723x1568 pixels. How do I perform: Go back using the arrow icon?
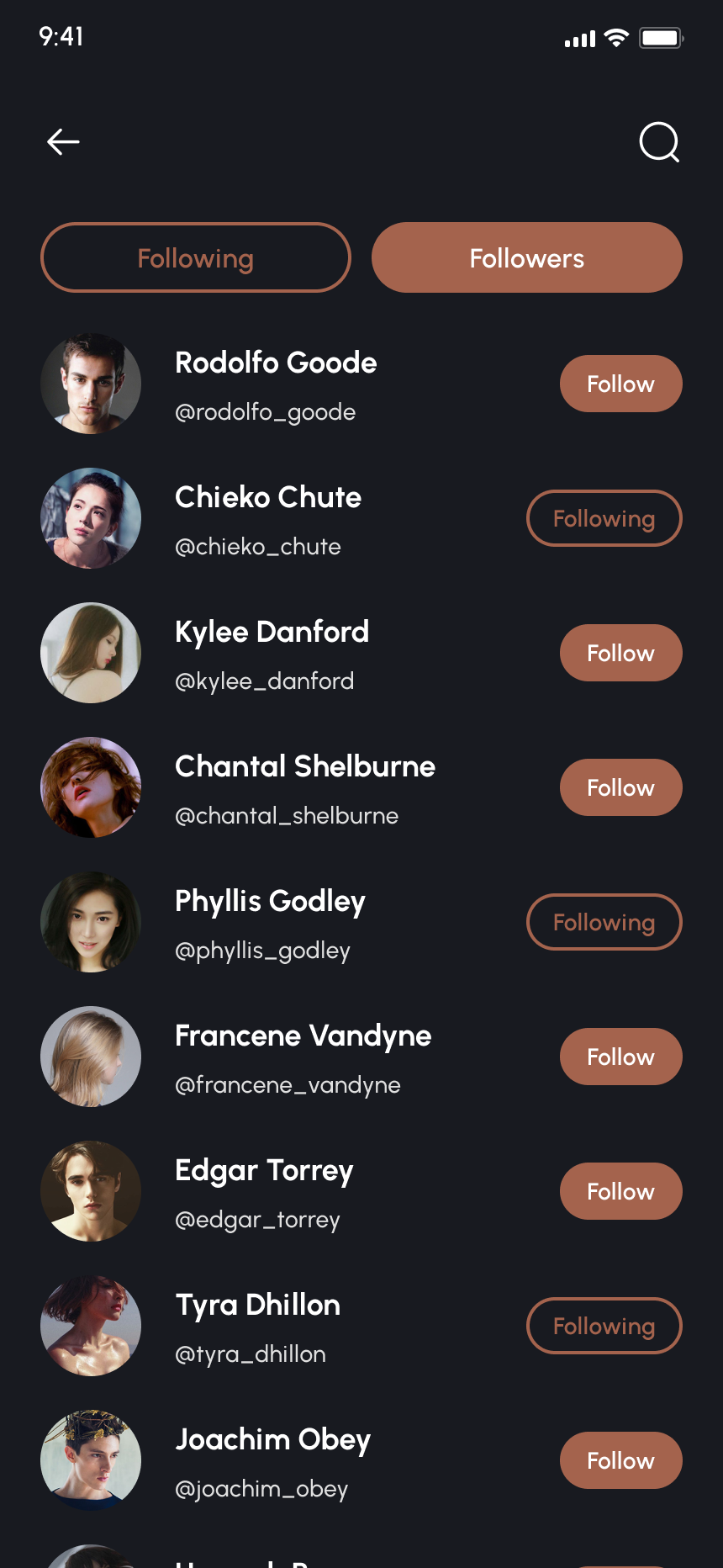pos(63,142)
